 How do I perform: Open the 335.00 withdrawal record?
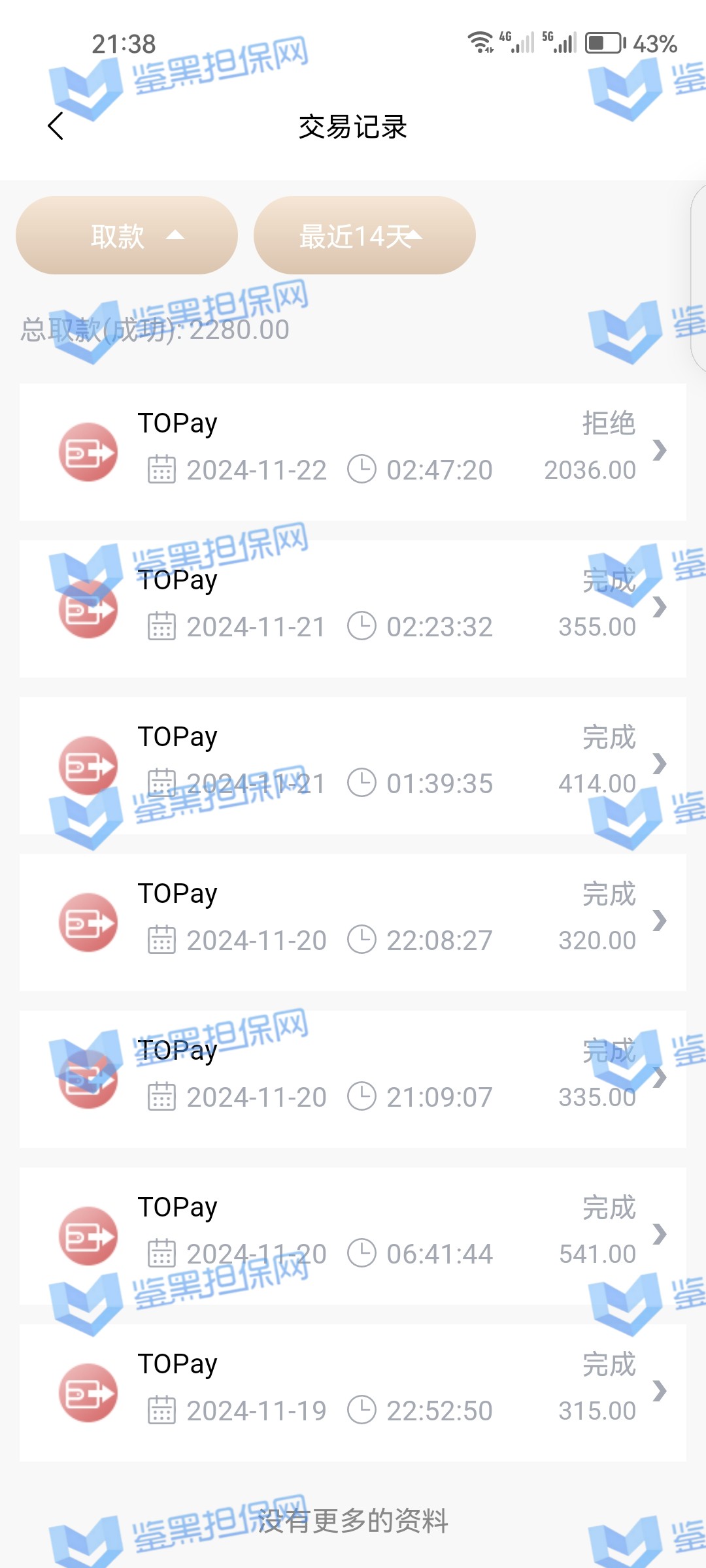pyautogui.click(x=353, y=1079)
